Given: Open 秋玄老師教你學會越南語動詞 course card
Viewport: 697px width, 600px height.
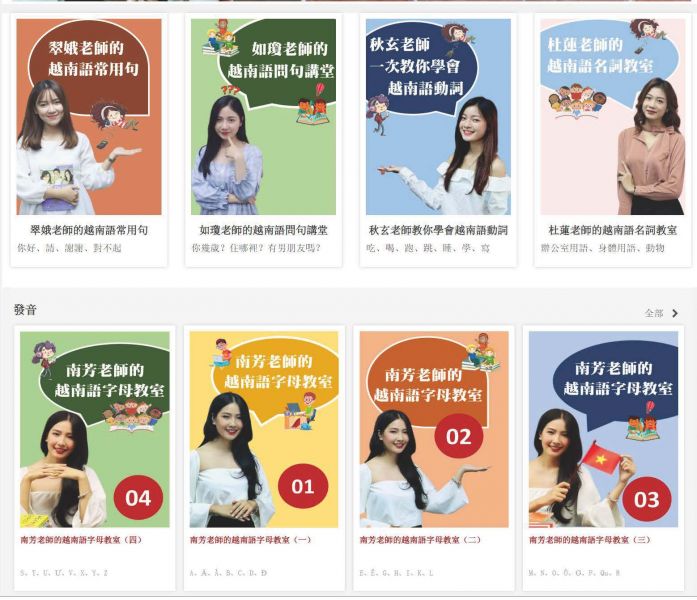Looking at the screenshot, I should tap(437, 120).
